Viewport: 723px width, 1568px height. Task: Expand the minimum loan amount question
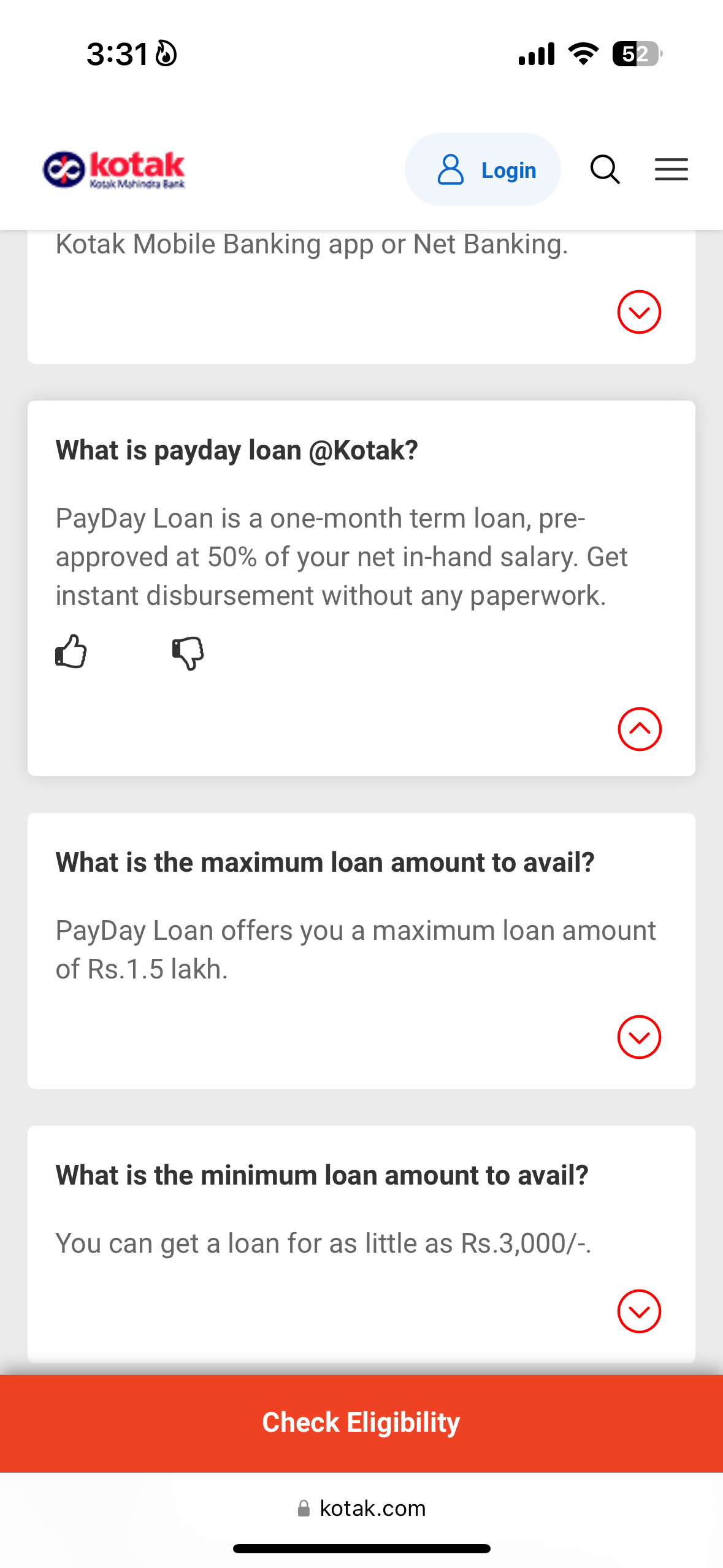(638, 1312)
